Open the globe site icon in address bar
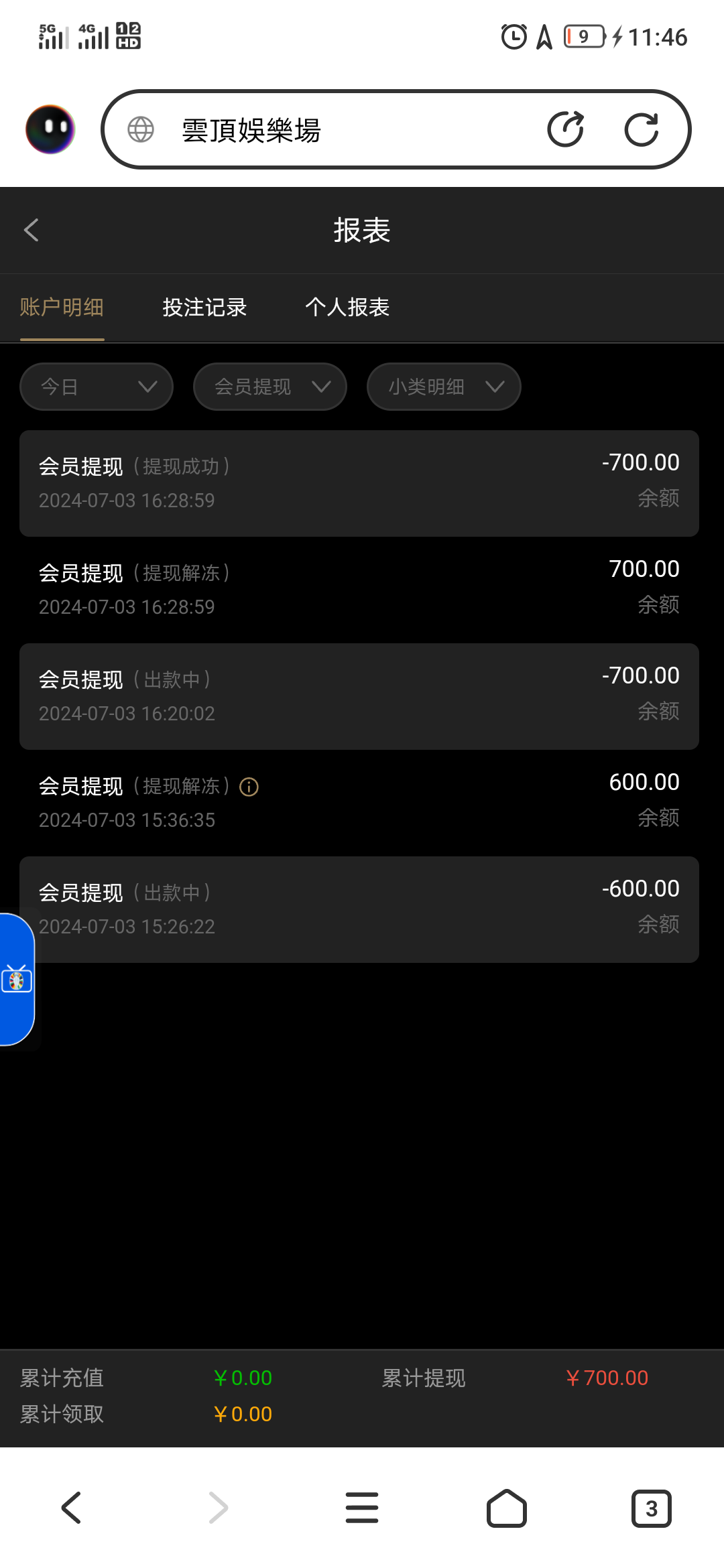Screen dimensions: 724x1568 tap(141, 129)
